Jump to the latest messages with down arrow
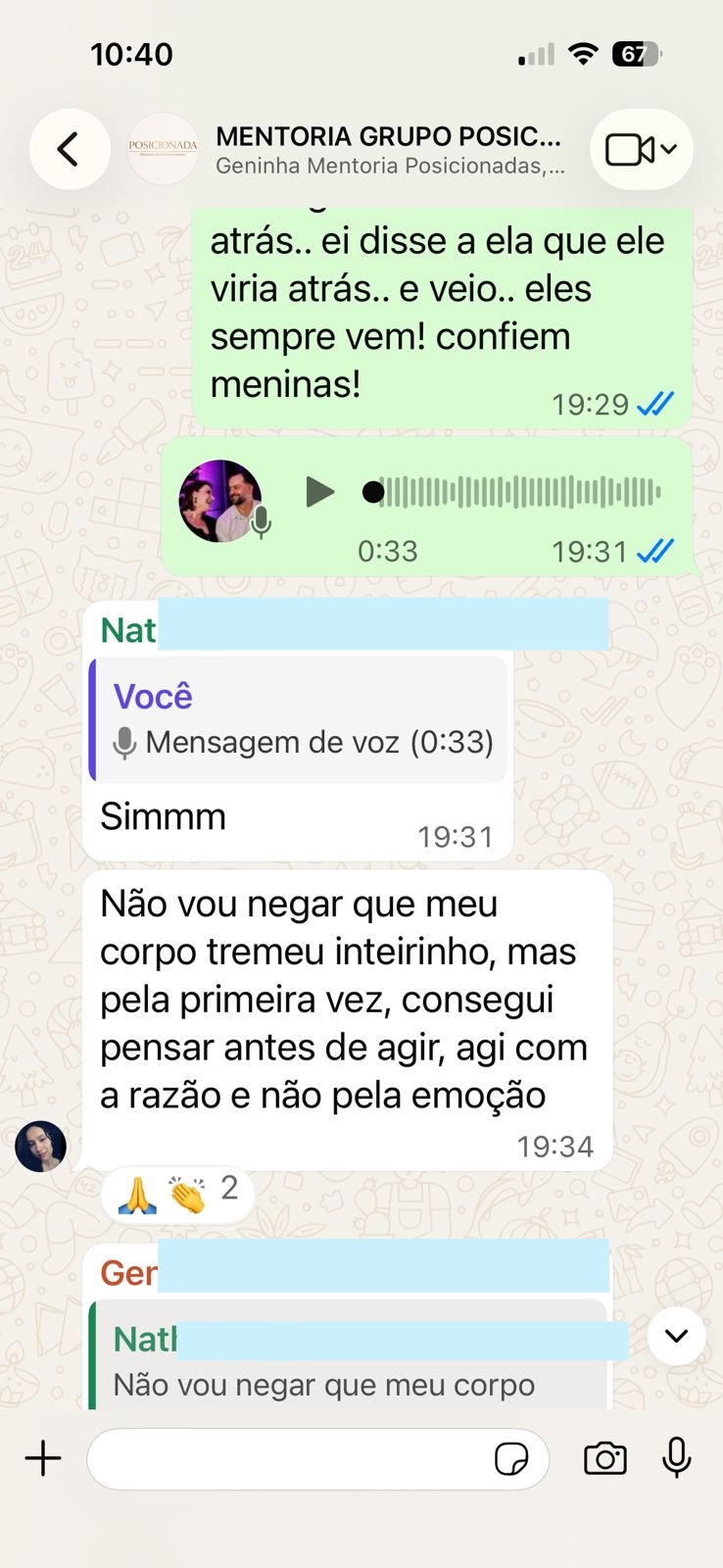The height and width of the screenshot is (1568, 723). pyautogui.click(x=677, y=1336)
